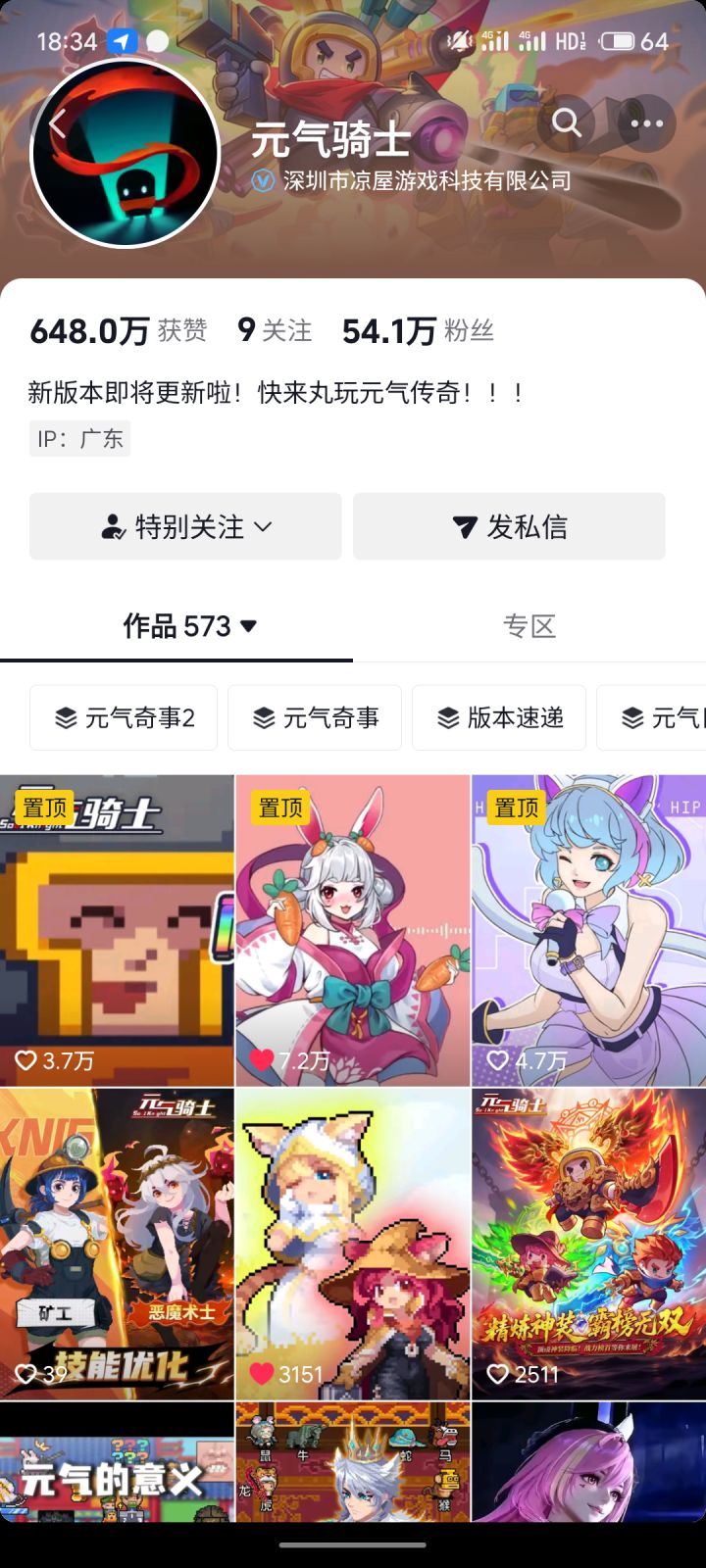Open the more options (...) icon
The image size is (706, 1568).
[647, 123]
